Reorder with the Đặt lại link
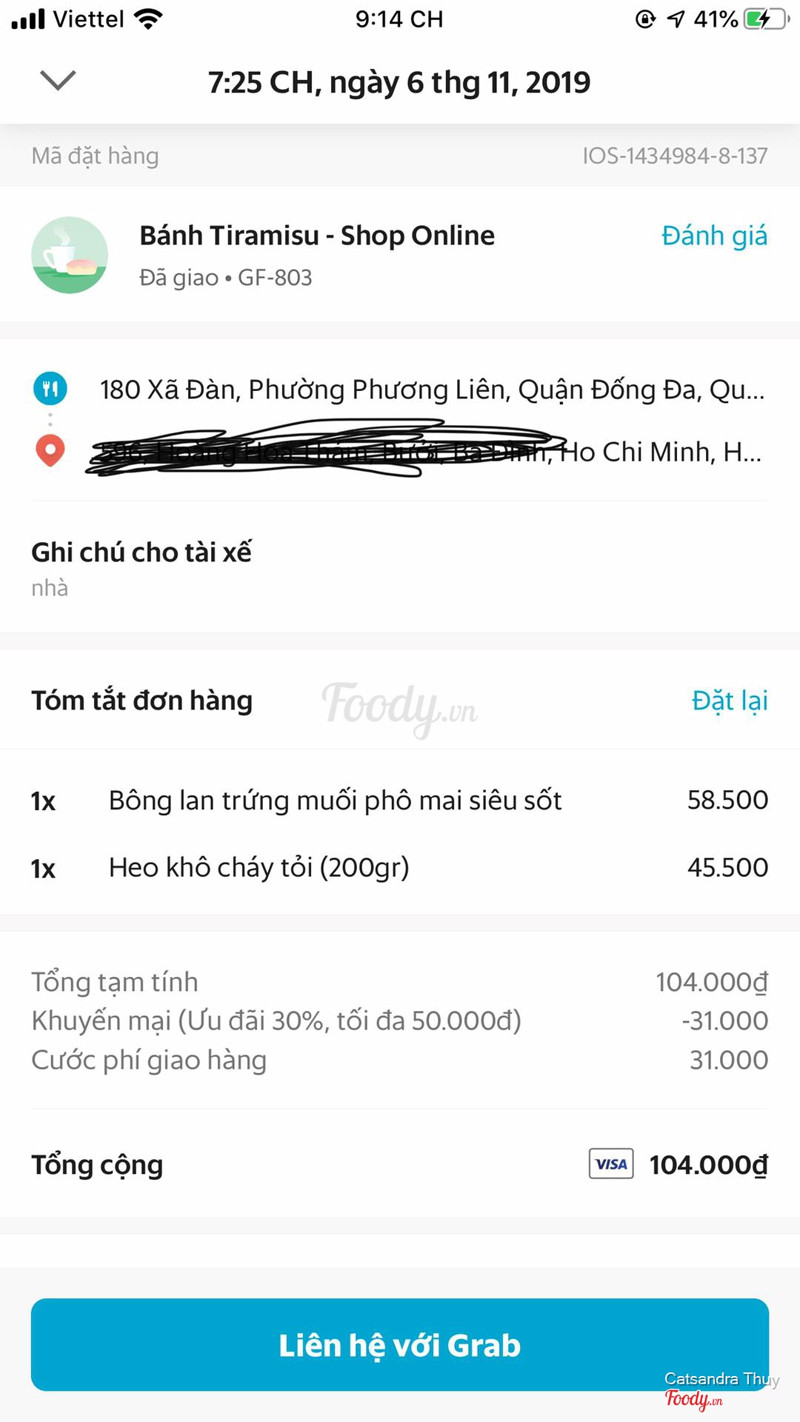The width and height of the screenshot is (800, 1422). tap(729, 700)
